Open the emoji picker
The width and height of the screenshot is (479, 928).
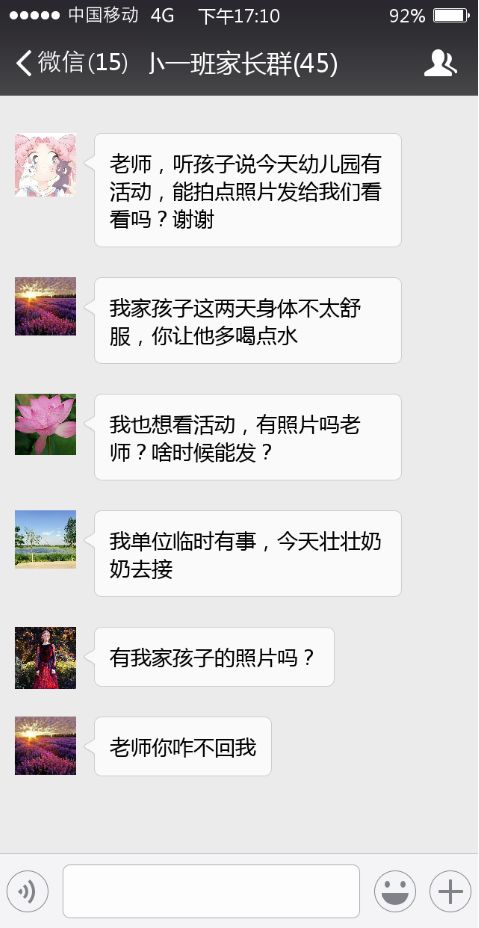click(x=394, y=891)
